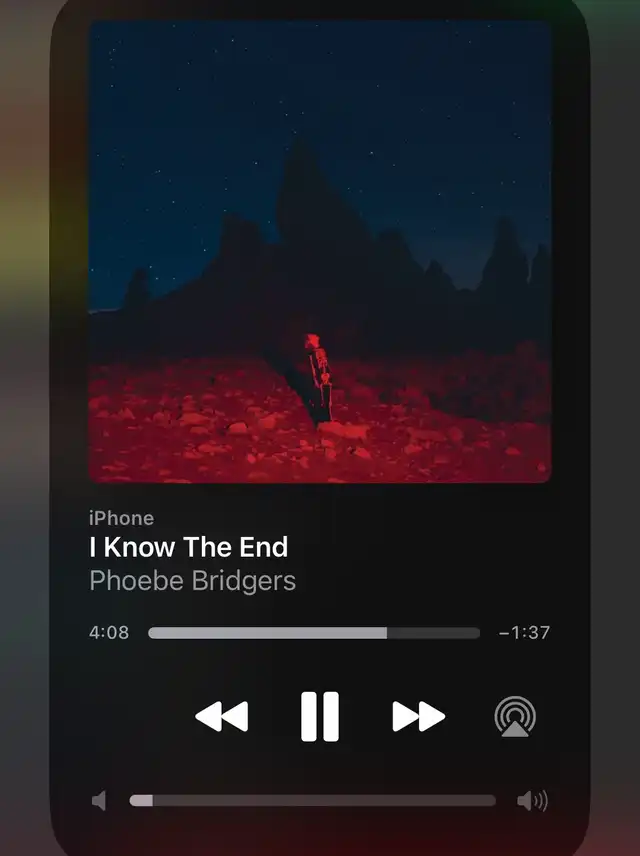Open the album artwork for I Know The End
Image resolution: width=640 pixels, height=856 pixels.
click(320, 252)
